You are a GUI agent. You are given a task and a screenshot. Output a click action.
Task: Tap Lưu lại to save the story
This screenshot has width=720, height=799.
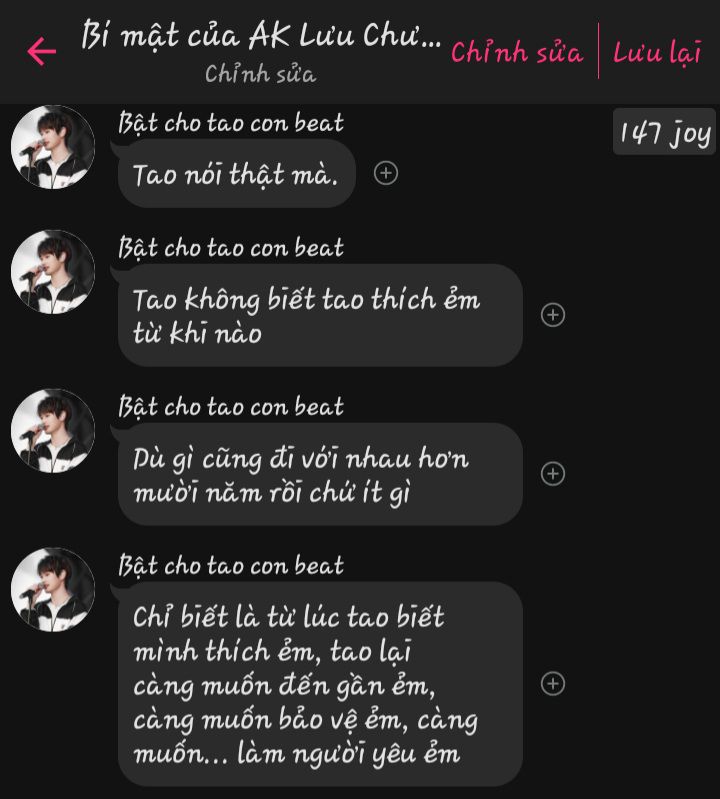657,52
